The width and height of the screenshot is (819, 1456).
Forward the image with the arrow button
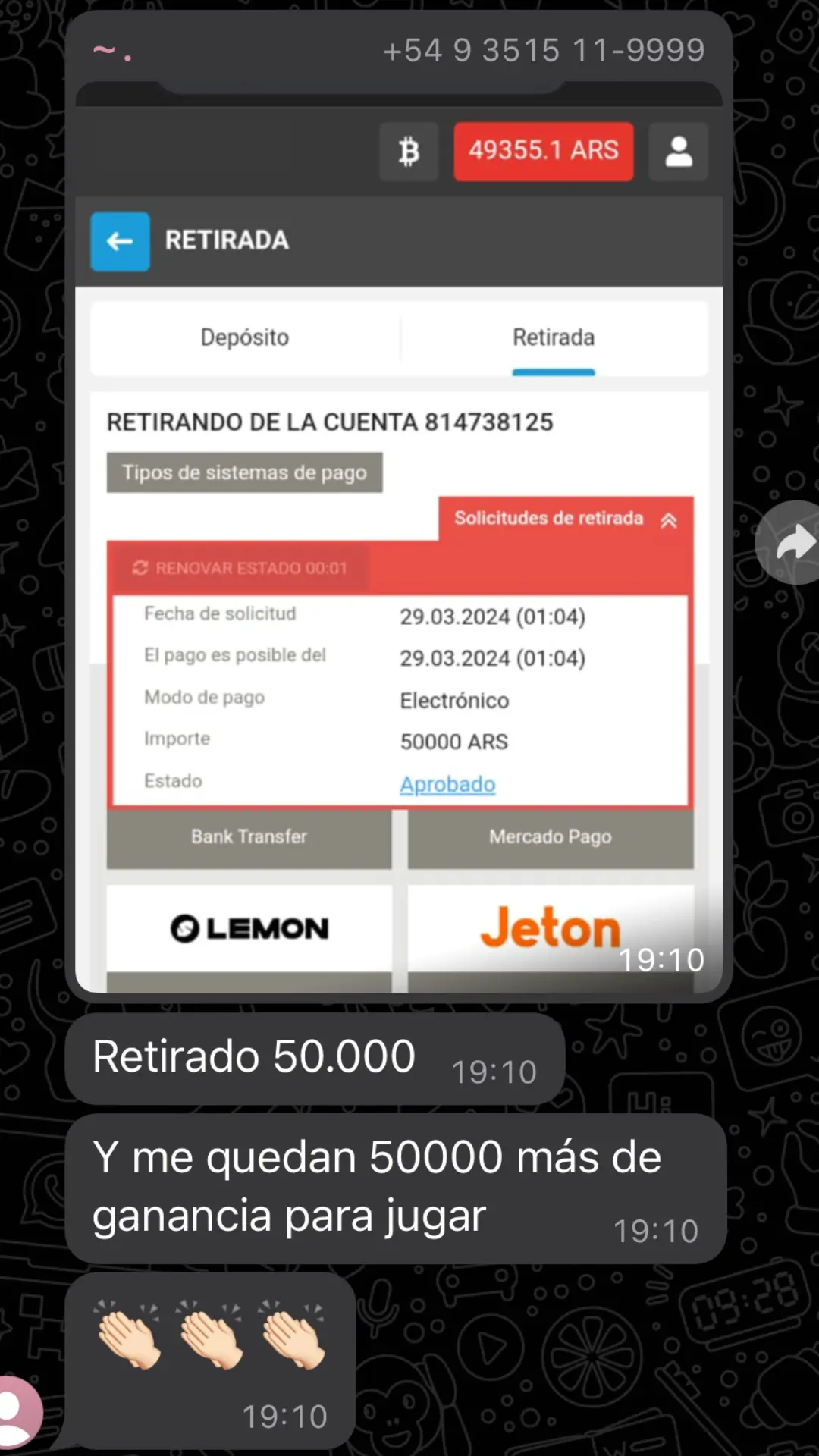click(x=792, y=543)
